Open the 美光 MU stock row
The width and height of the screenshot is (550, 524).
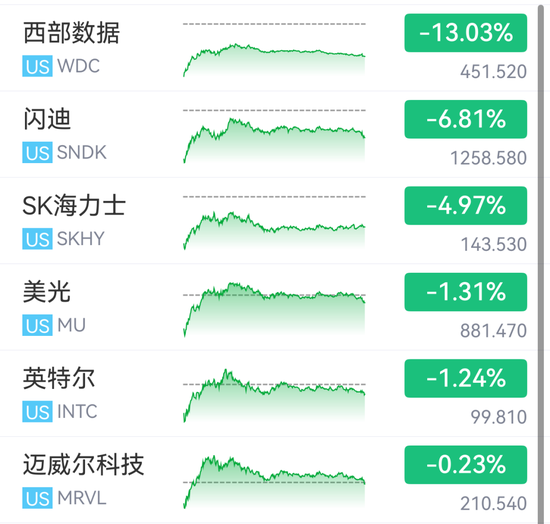click(269, 307)
